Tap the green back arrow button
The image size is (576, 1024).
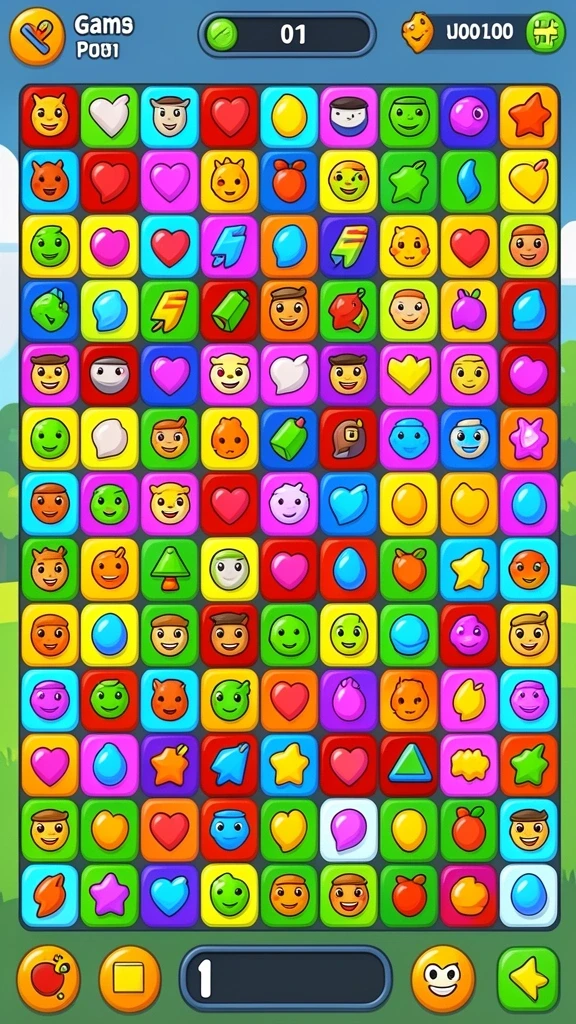[528, 979]
